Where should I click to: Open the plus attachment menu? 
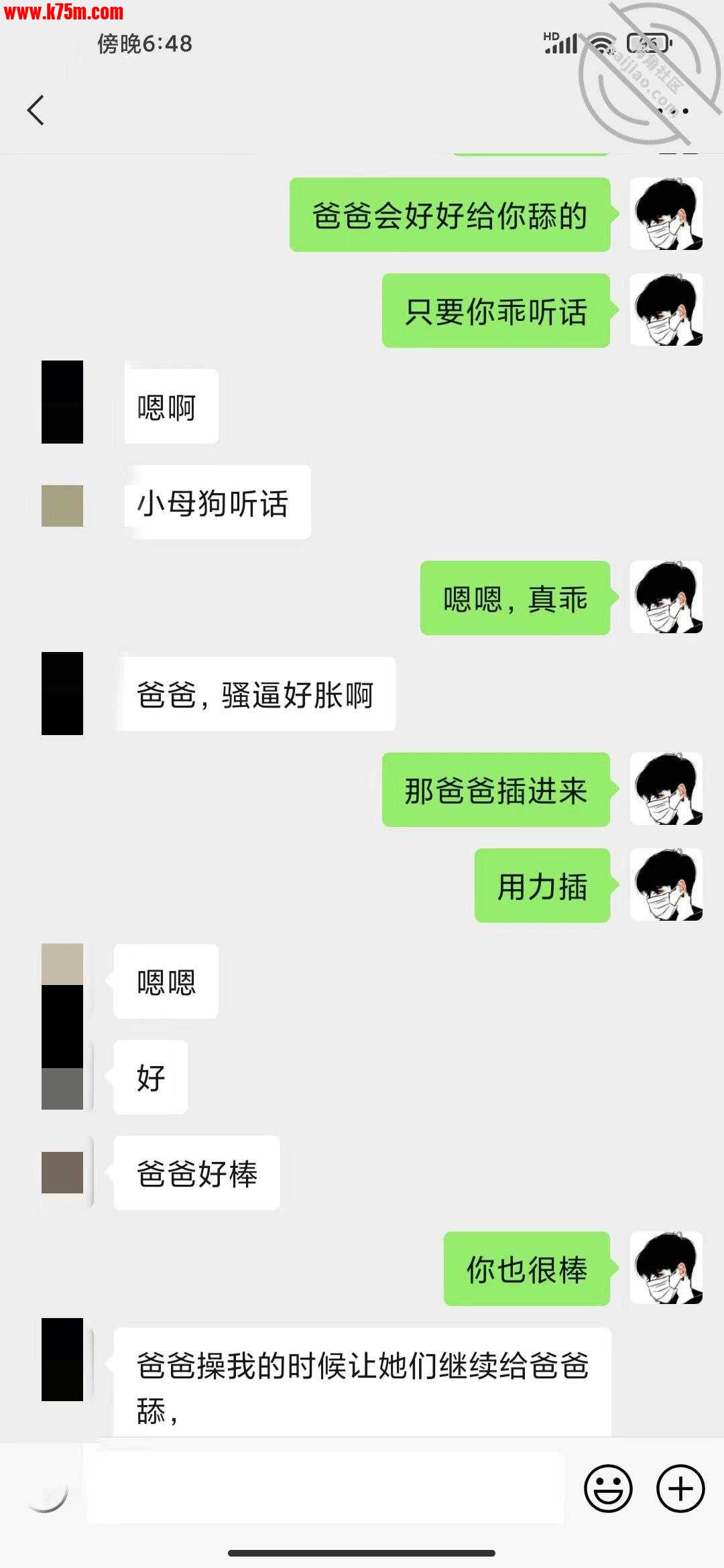coord(680,1488)
